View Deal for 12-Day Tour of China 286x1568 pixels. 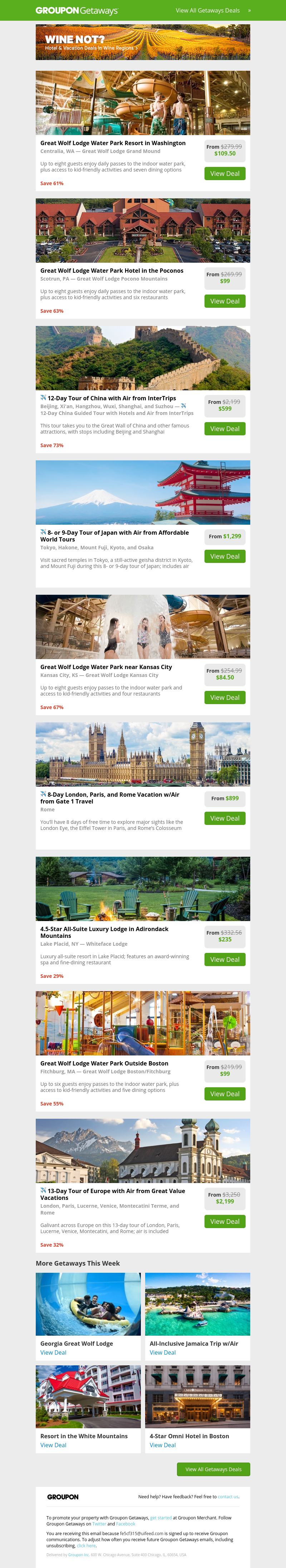(x=225, y=429)
